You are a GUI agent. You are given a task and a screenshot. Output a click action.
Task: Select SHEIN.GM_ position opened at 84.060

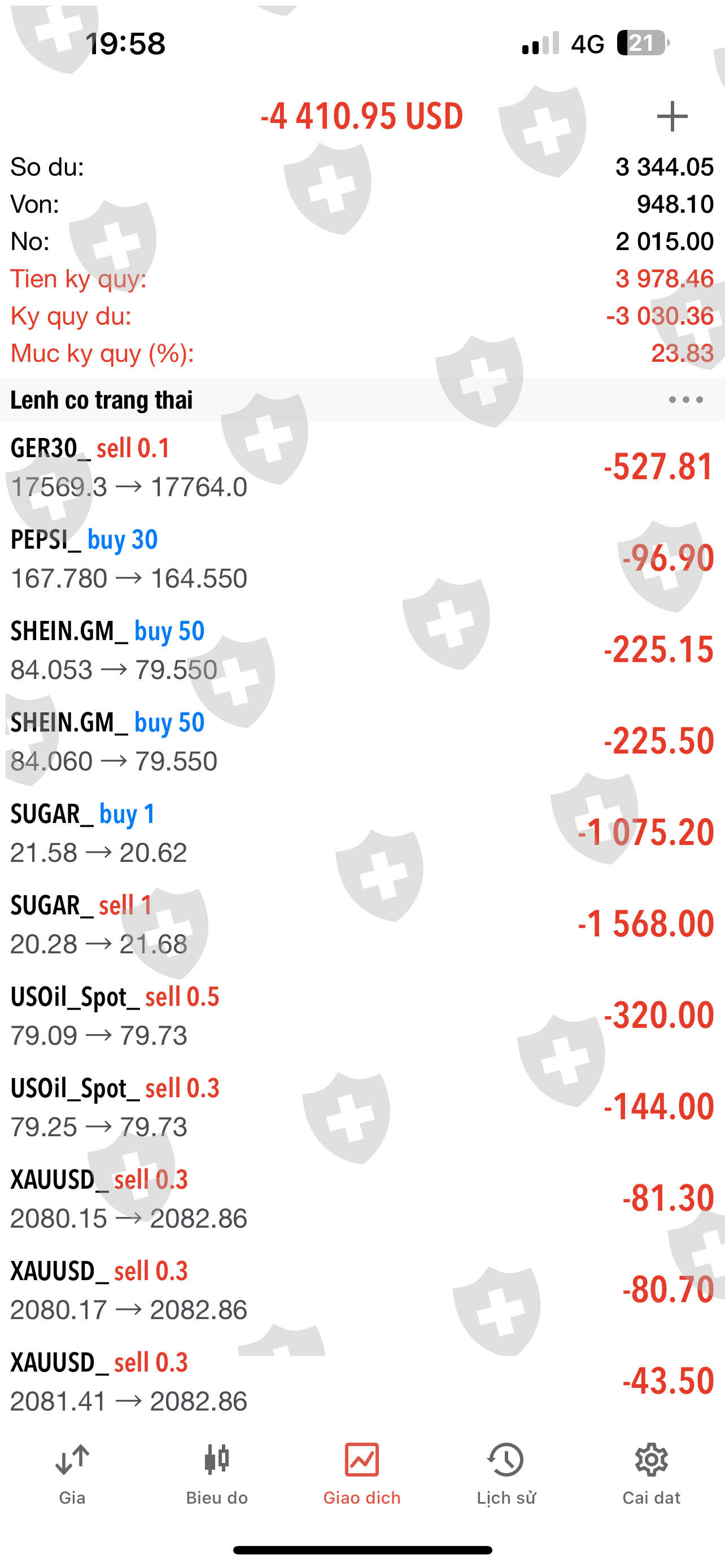coord(361,741)
